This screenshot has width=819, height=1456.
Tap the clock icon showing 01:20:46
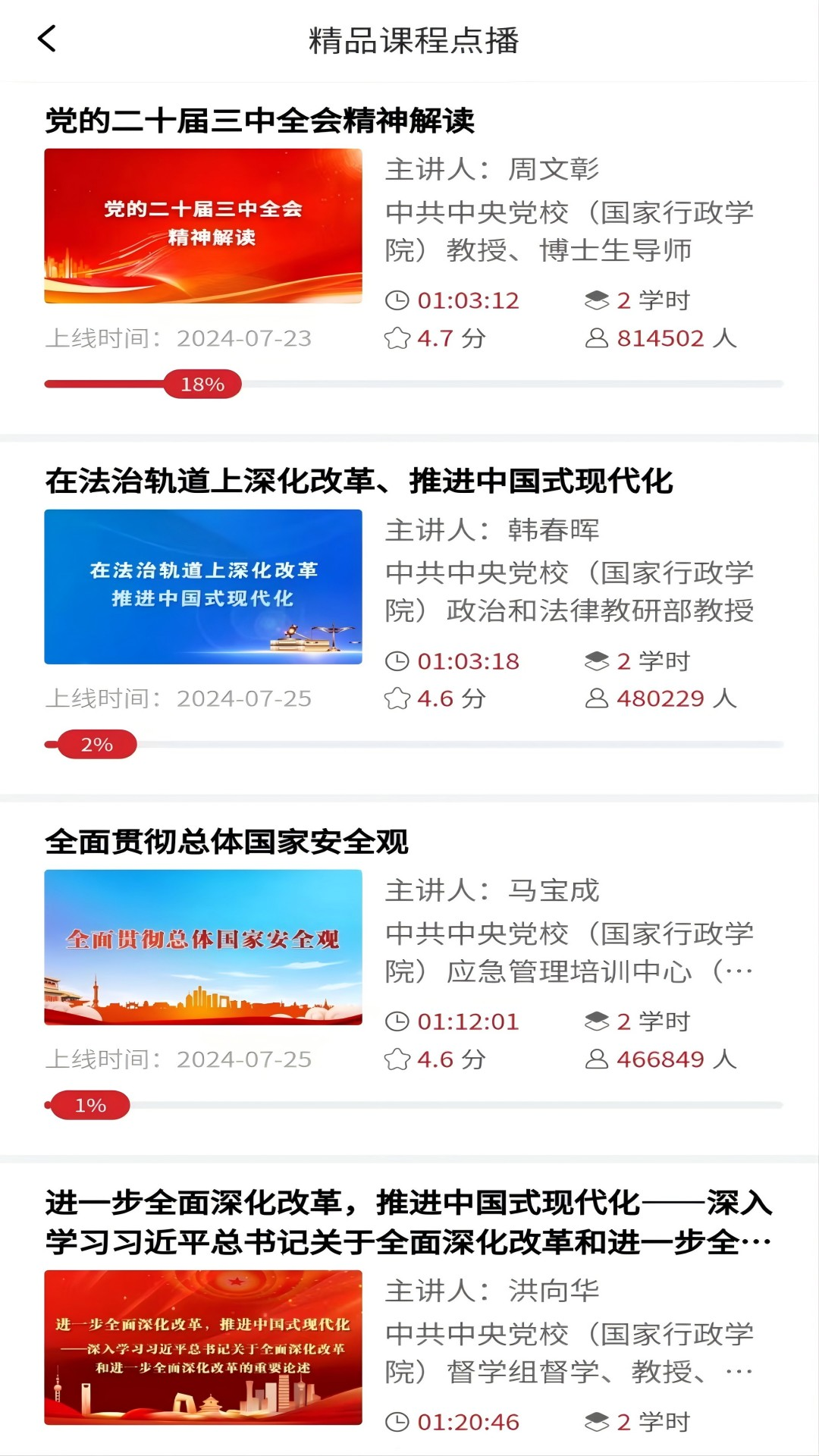click(397, 1423)
